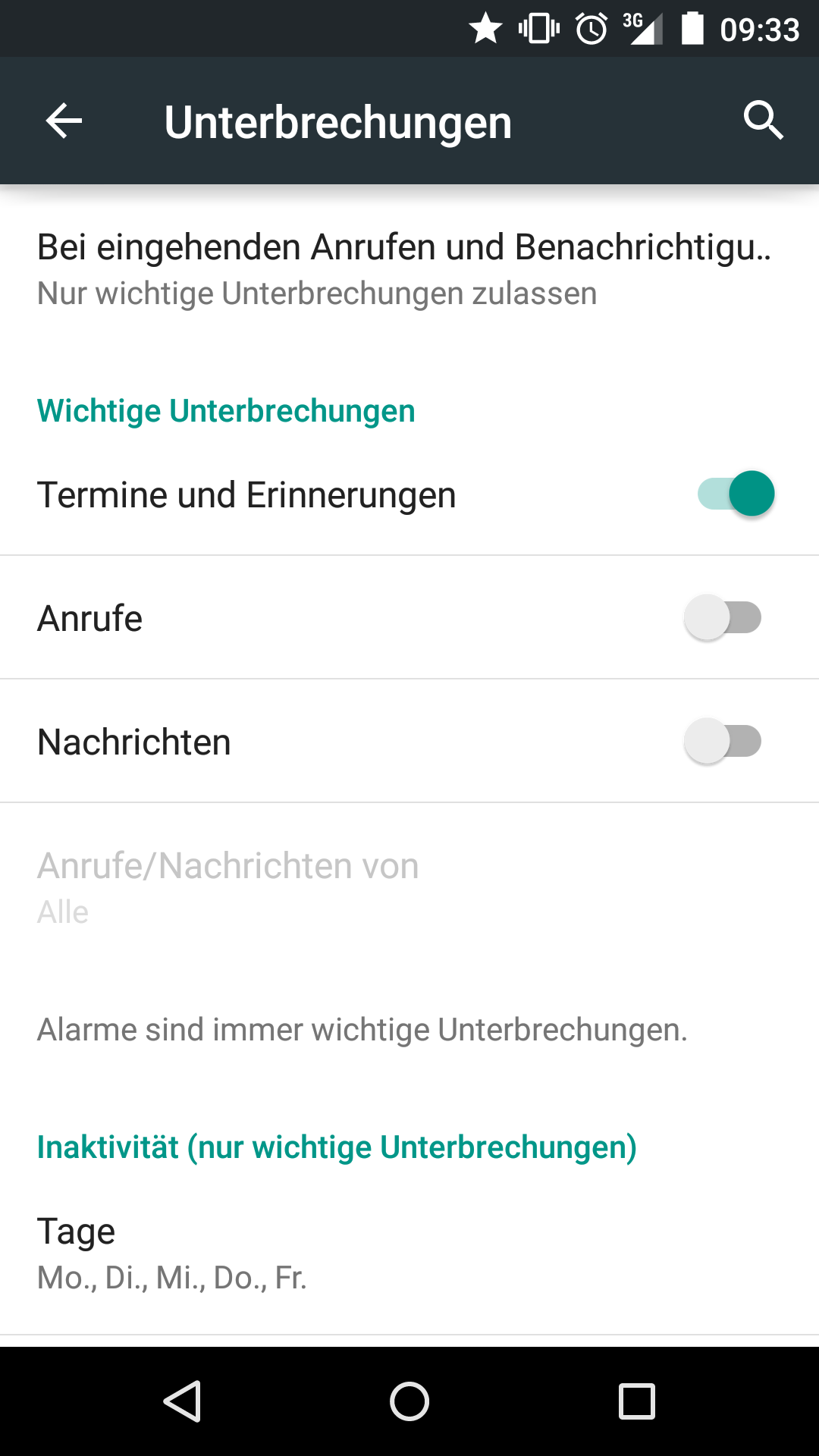Open the Tage setting row
The width and height of the screenshot is (819, 1456).
409,1253
